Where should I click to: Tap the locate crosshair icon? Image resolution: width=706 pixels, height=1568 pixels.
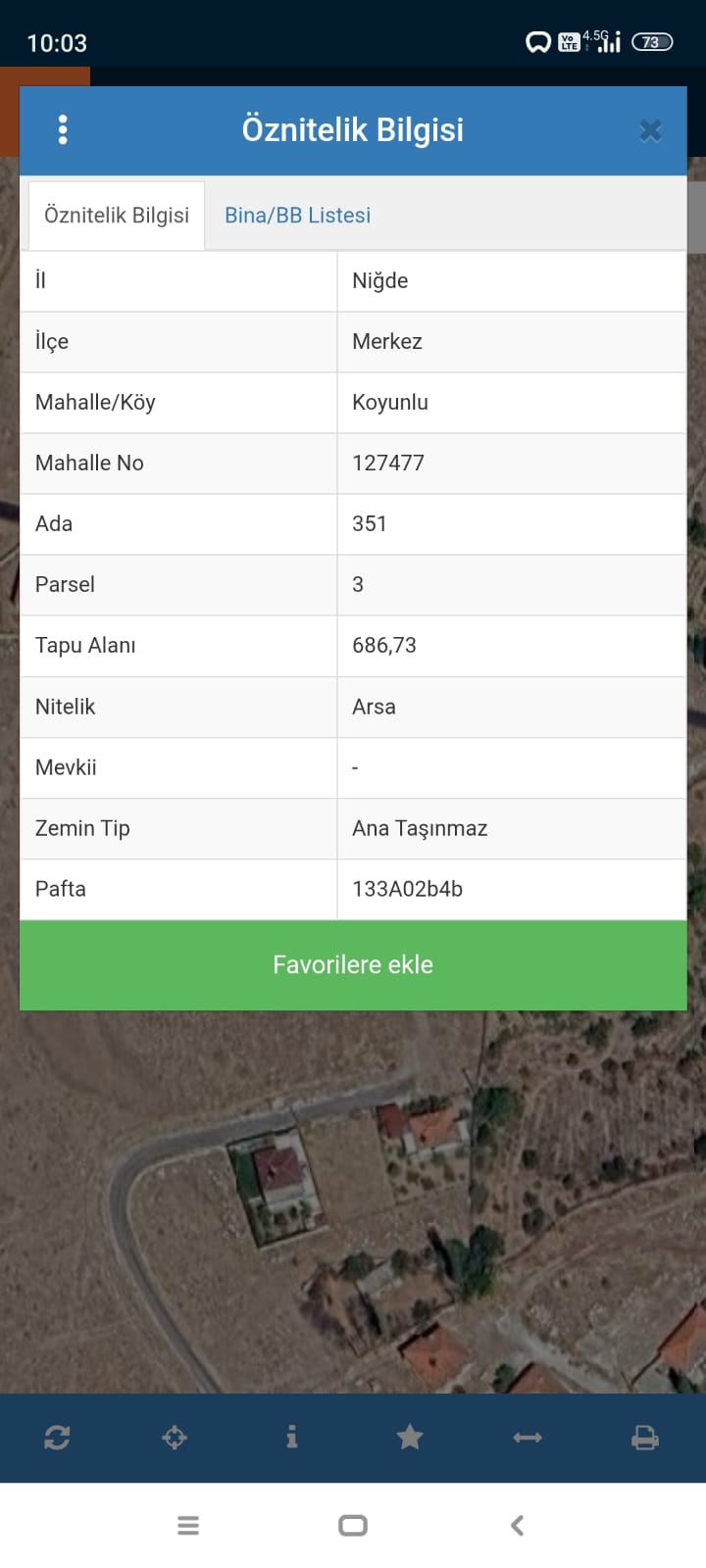pos(175,1438)
